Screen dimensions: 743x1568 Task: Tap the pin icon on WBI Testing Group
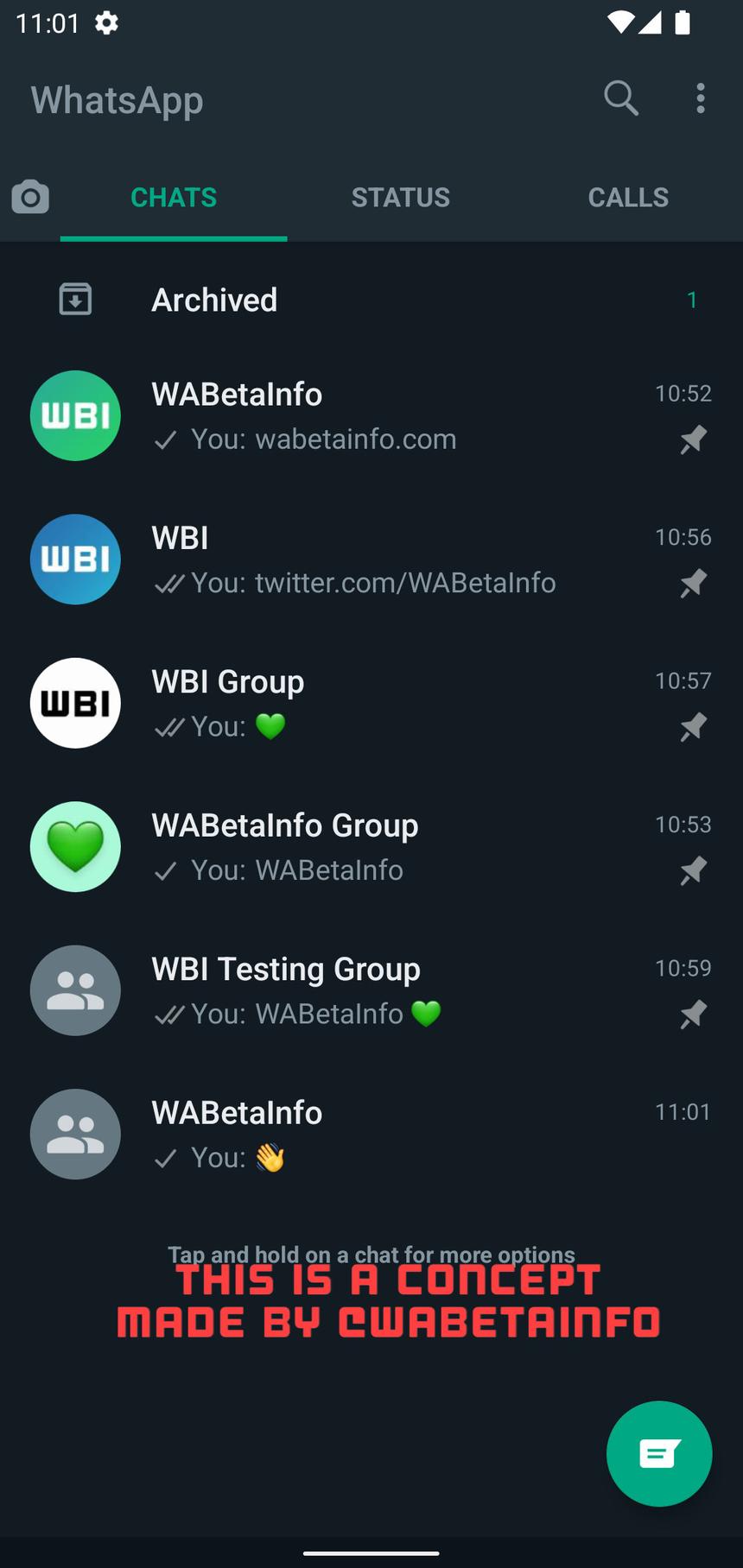[692, 1015]
